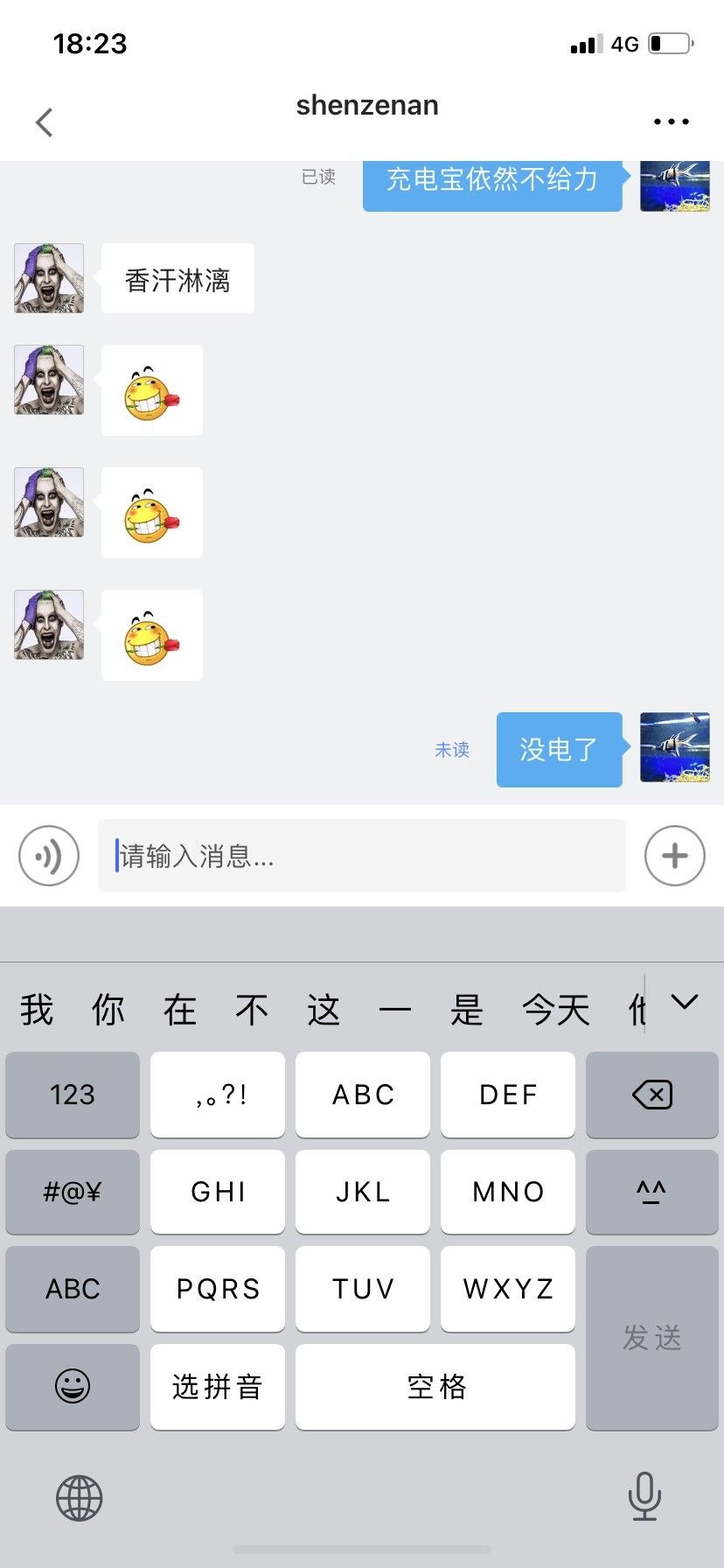The height and width of the screenshot is (1568, 724).
Task: Tap the backspace key
Action: pos(651,1095)
